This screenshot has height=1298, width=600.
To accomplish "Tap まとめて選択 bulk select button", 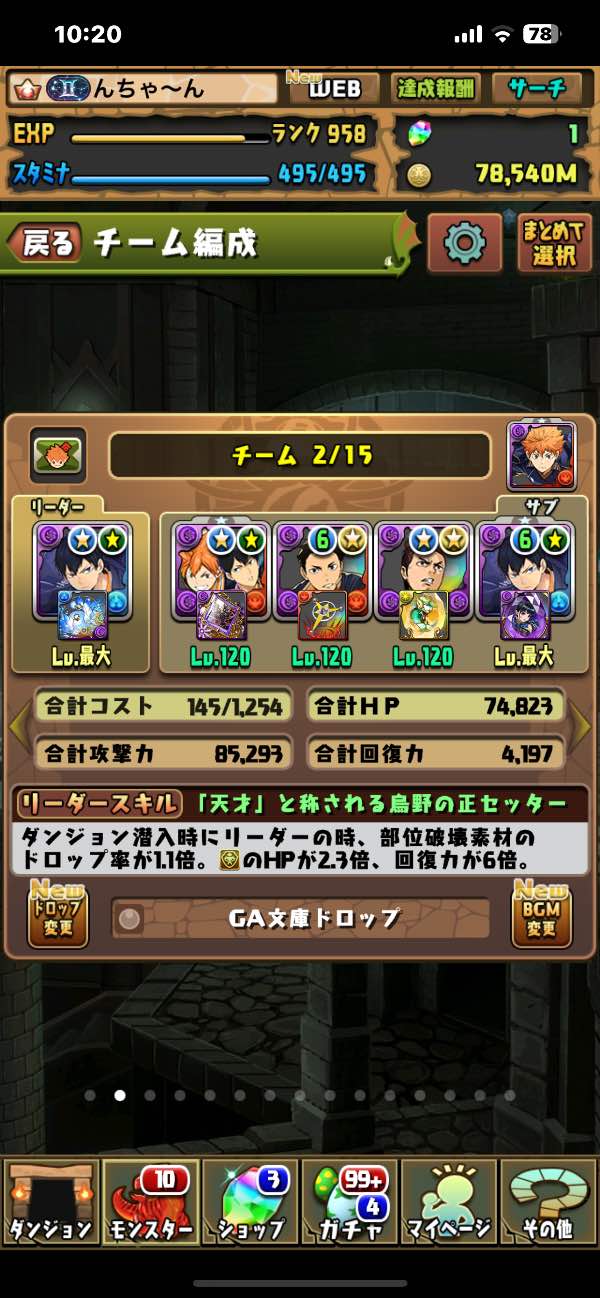I will coord(554,242).
